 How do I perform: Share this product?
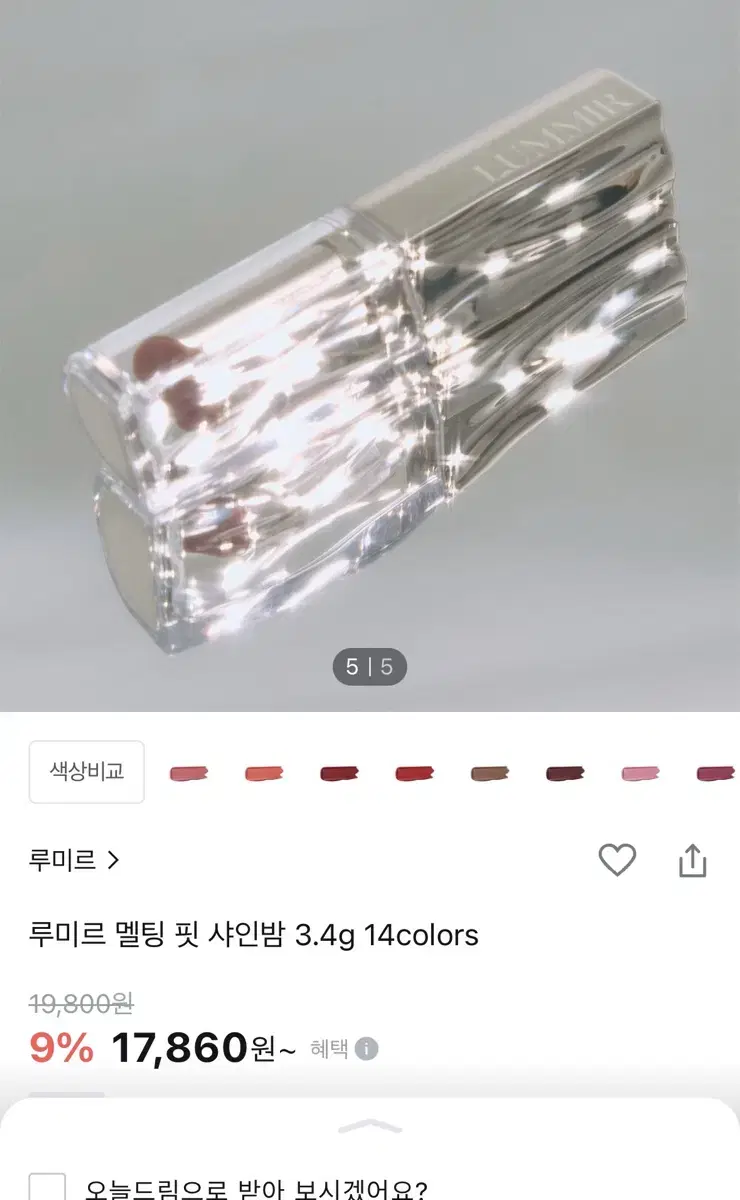[x=693, y=860]
